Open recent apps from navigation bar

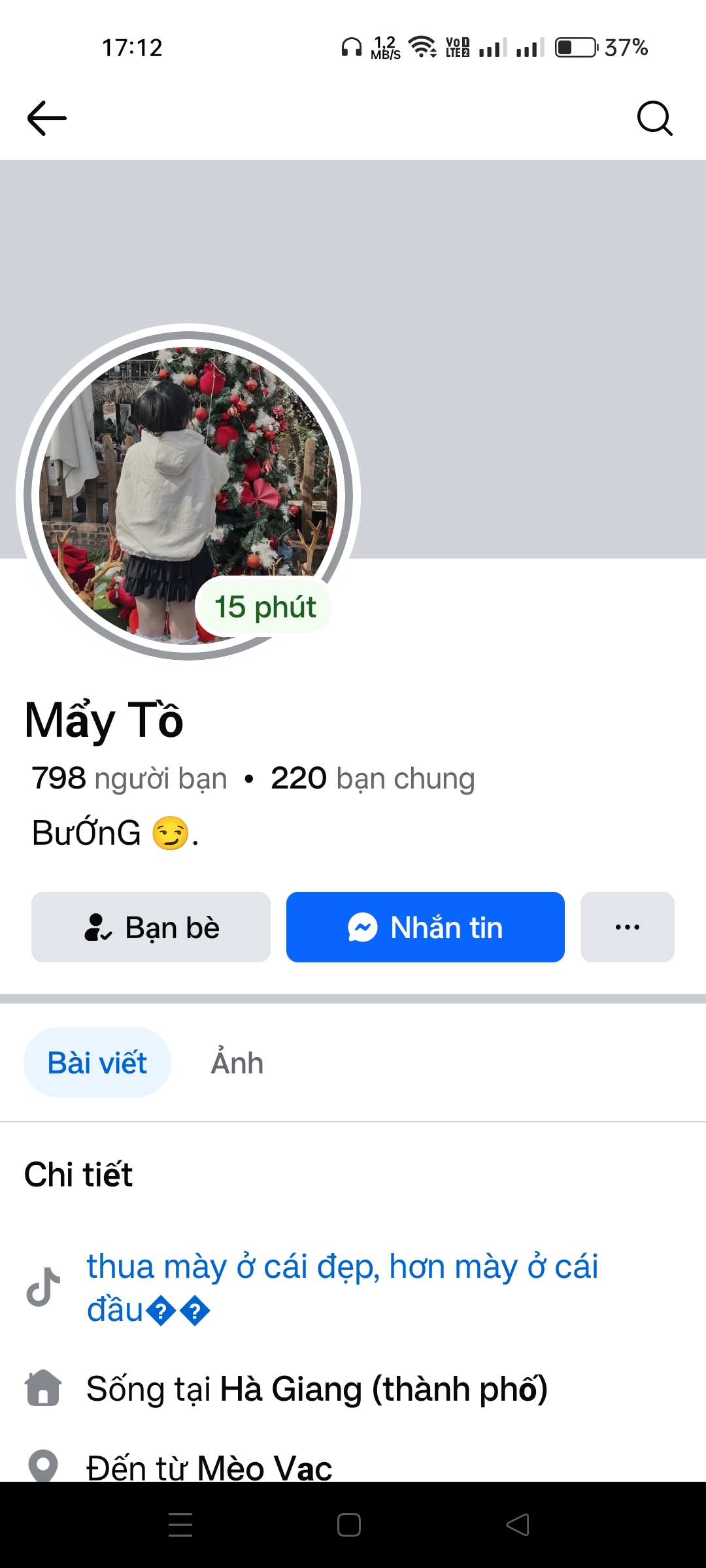180,1525
